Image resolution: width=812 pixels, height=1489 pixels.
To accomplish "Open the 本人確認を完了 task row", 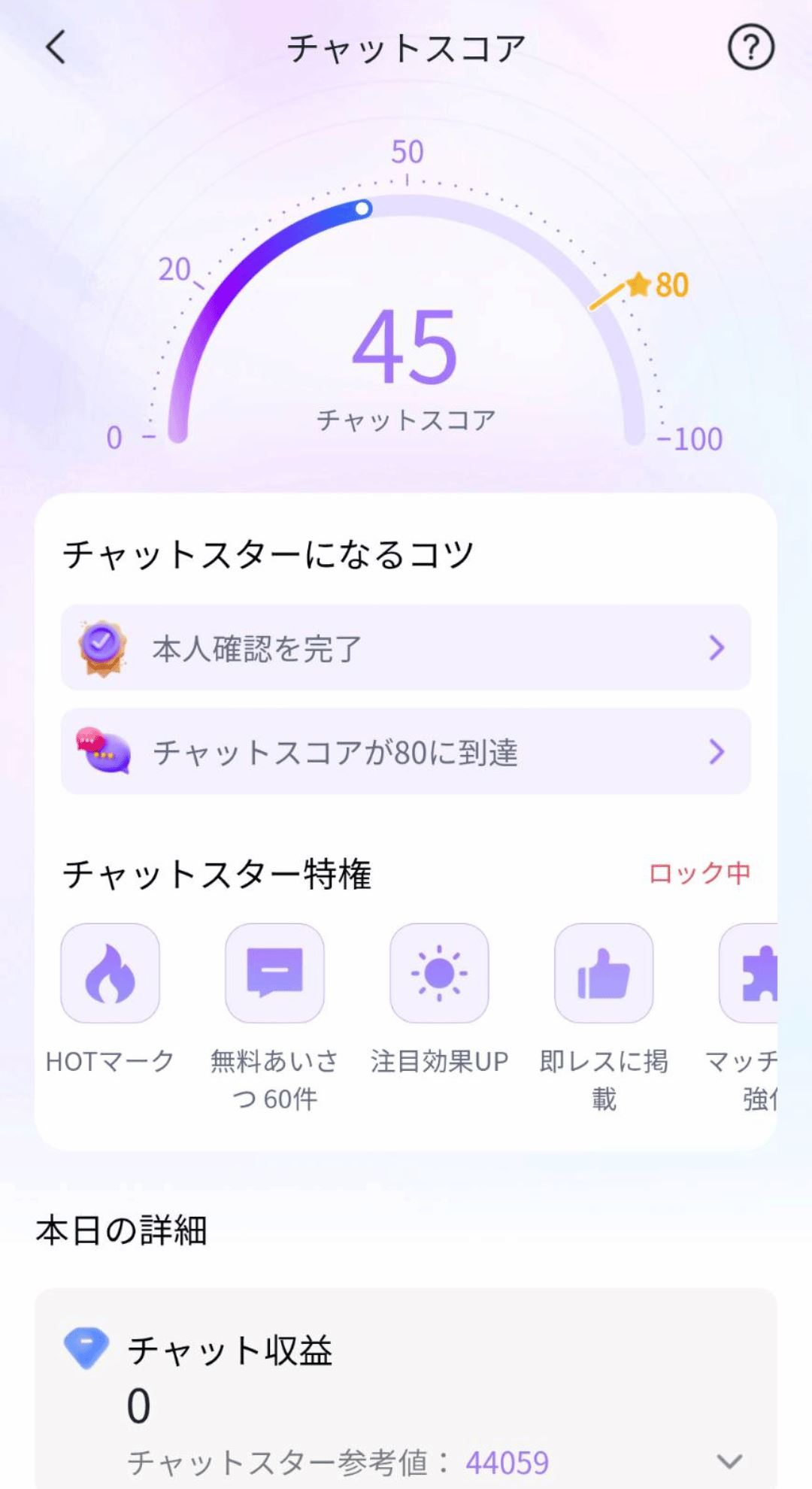I will pos(406,647).
